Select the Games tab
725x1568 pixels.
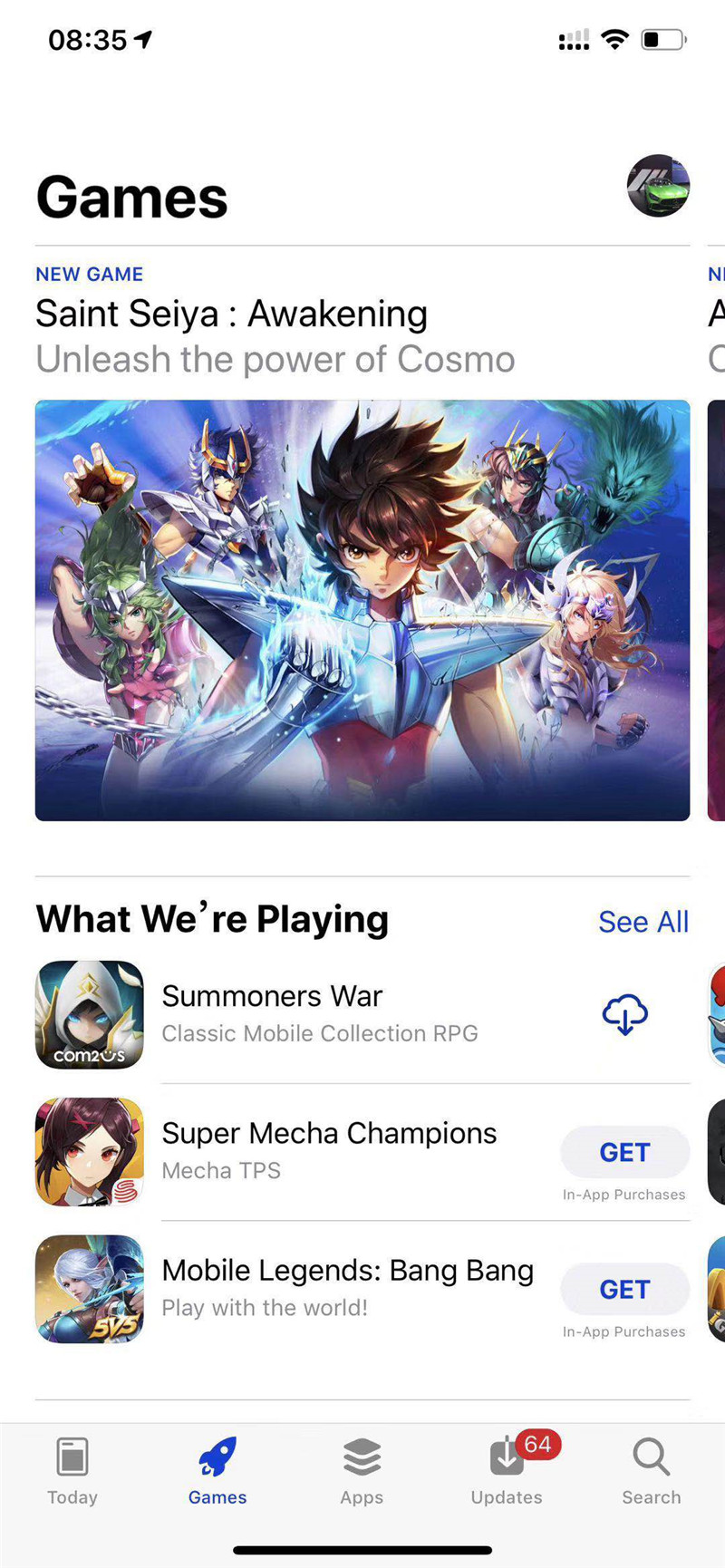(217, 1470)
